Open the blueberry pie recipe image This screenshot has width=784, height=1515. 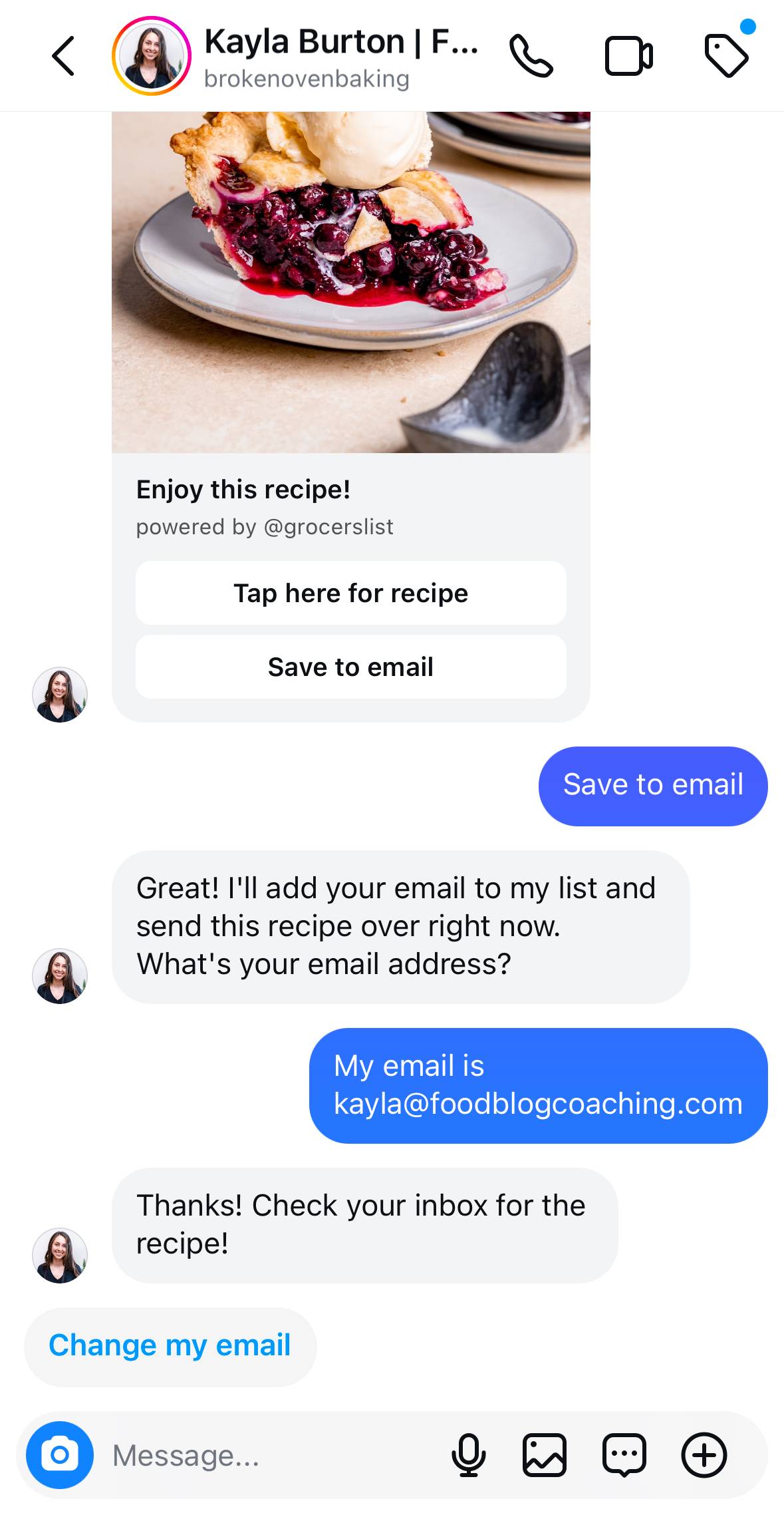[350, 282]
